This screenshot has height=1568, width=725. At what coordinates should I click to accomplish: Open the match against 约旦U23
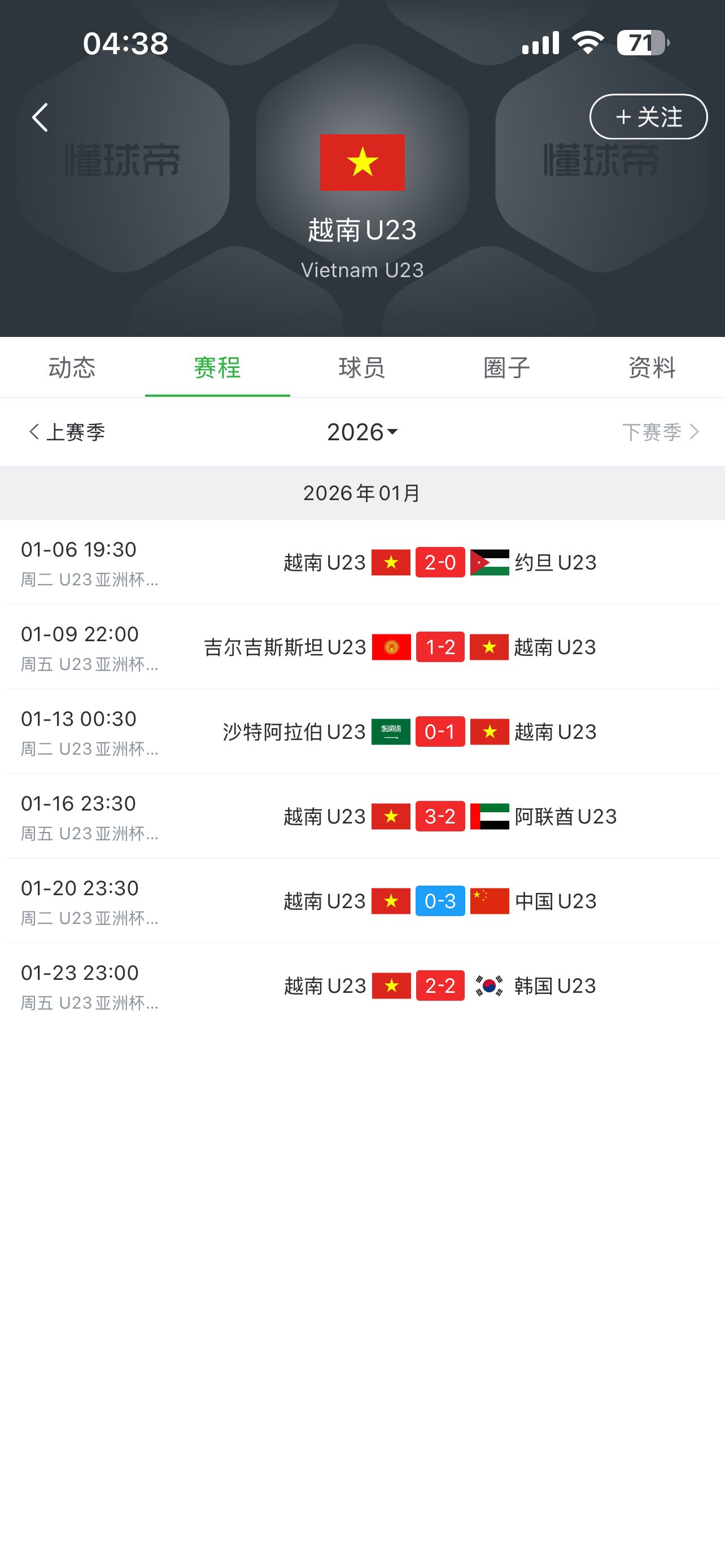click(x=439, y=562)
